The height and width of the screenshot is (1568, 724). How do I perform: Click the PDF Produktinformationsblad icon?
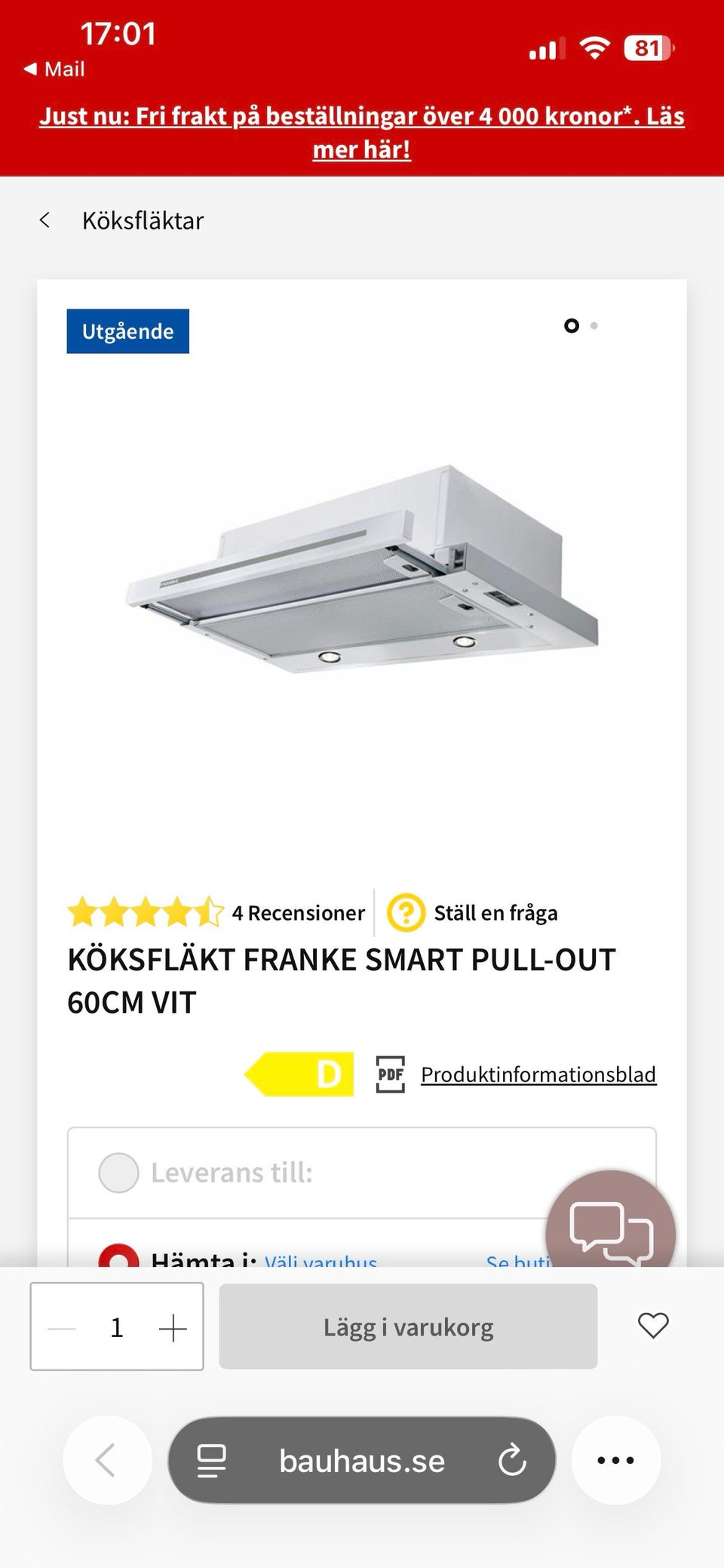389,1074
